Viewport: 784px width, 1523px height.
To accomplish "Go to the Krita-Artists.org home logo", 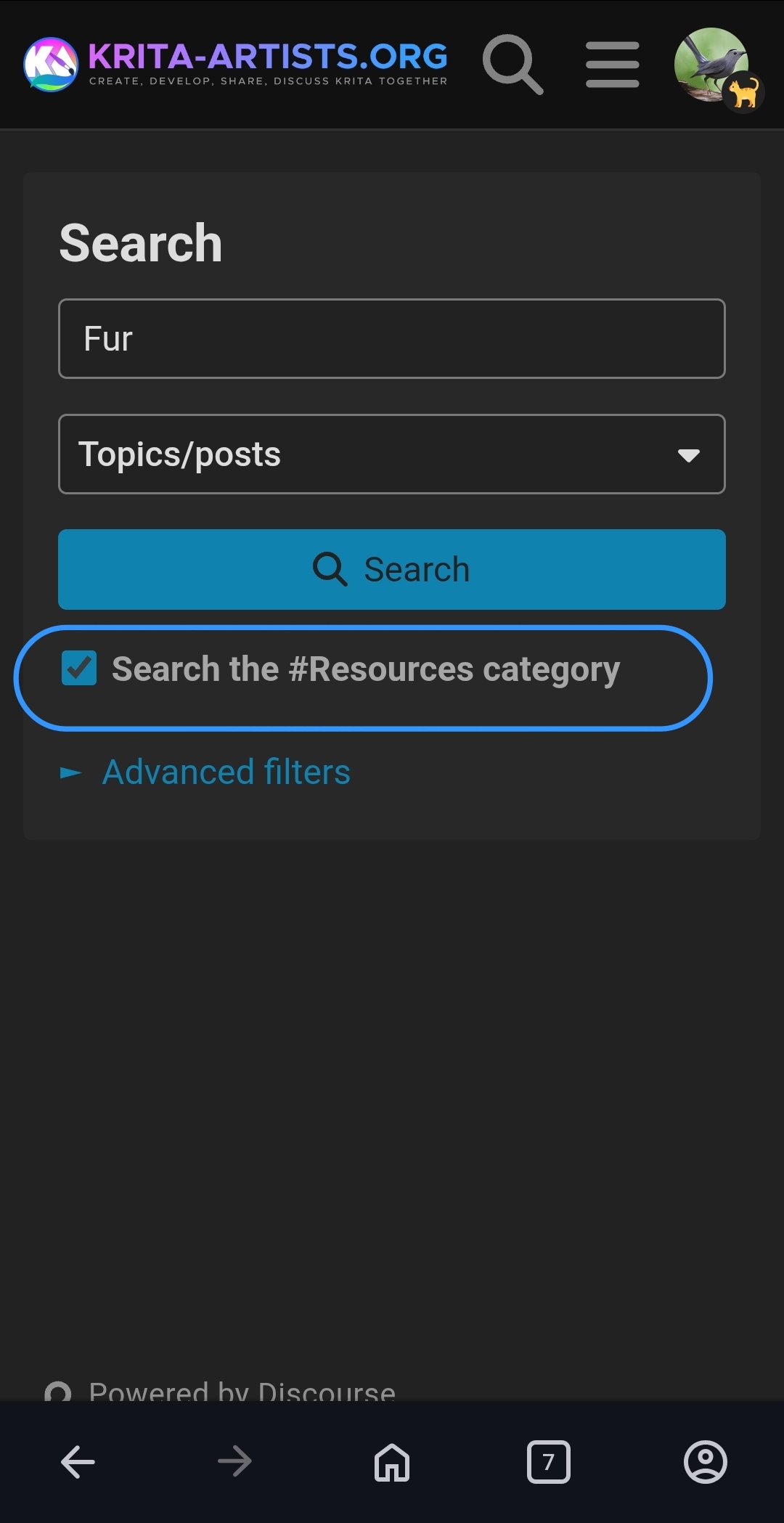I will 235,65.
